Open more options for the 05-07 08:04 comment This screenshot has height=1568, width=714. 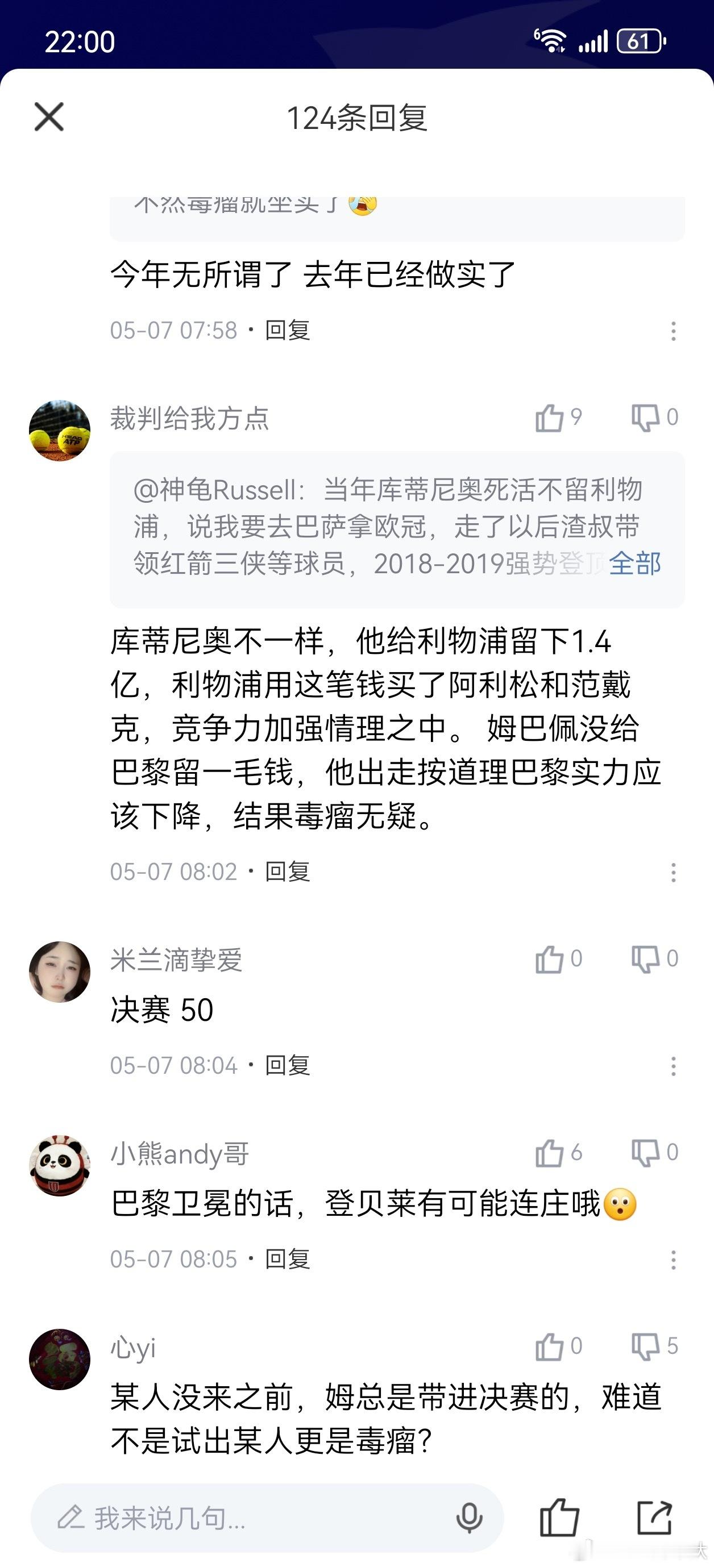[x=673, y=1066]
